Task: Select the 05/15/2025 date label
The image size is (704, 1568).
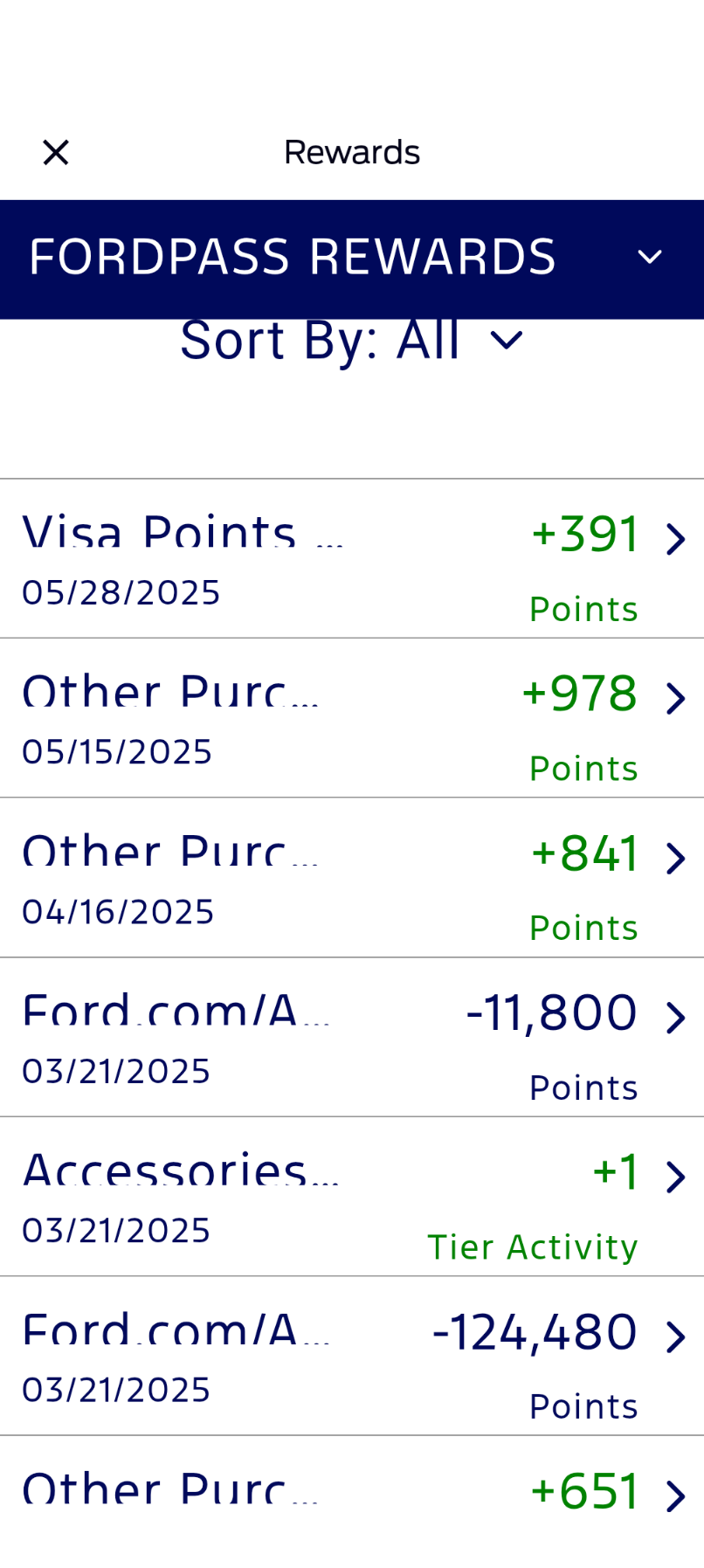Action: (117, 750)
